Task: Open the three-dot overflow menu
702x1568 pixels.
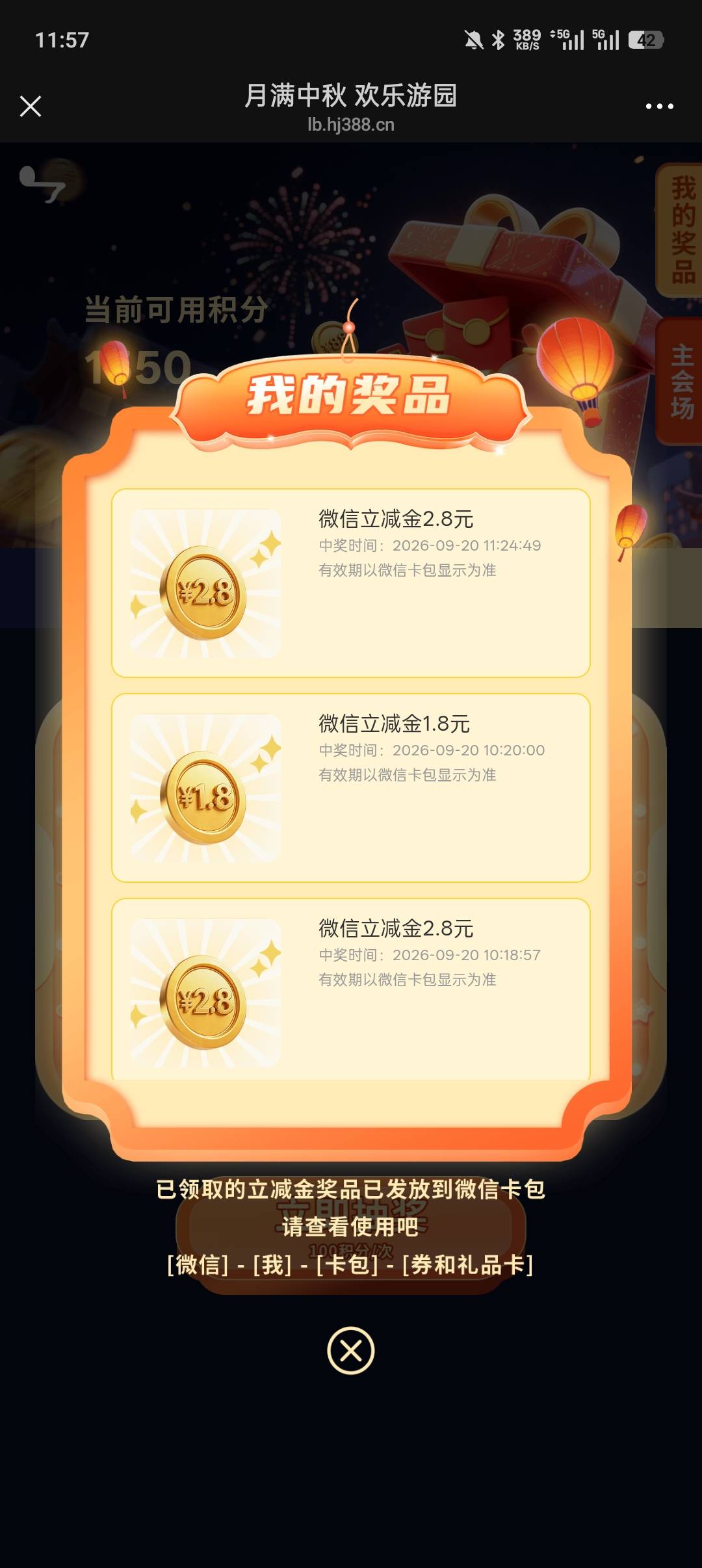Action: [x=659, y=106]
